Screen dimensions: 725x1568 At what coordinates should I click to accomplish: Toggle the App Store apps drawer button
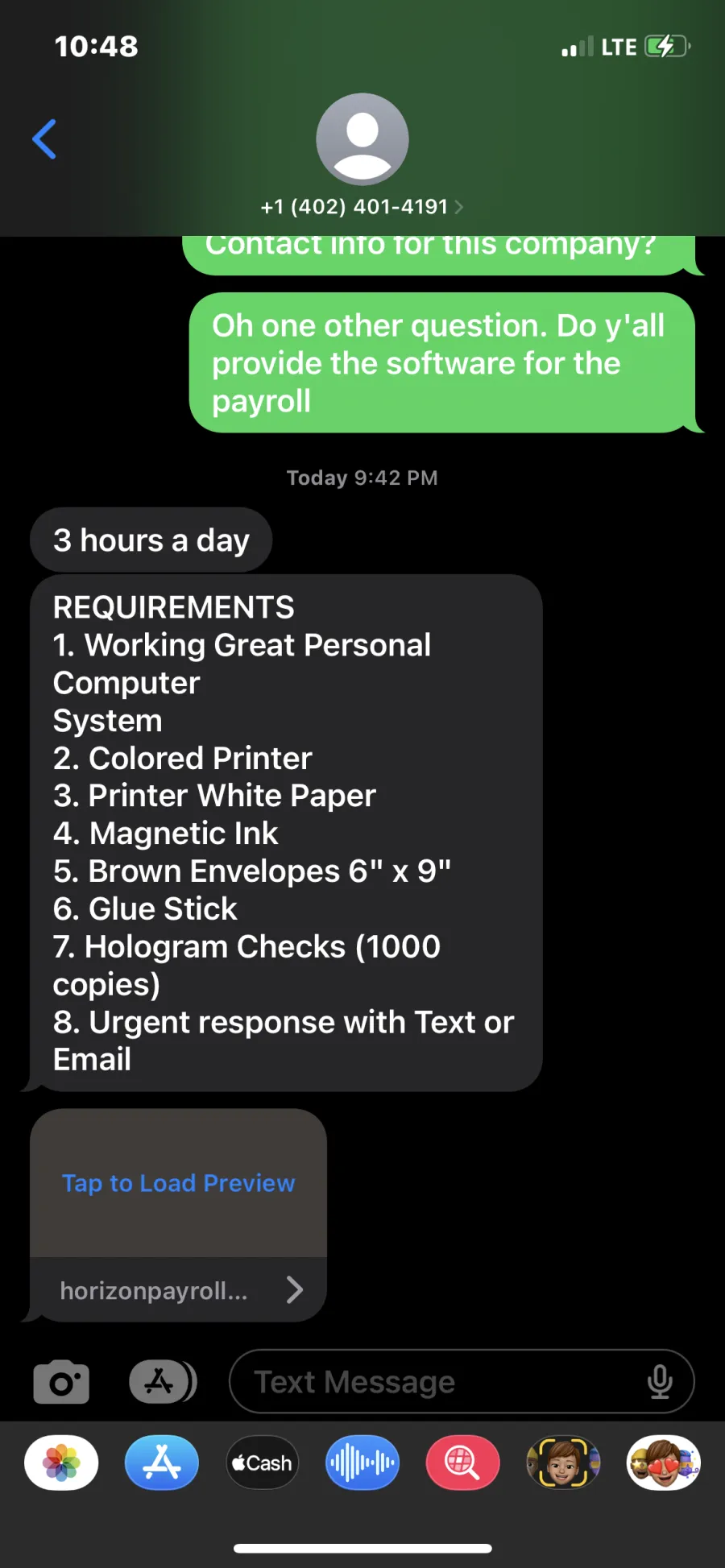pos(163,1382)
